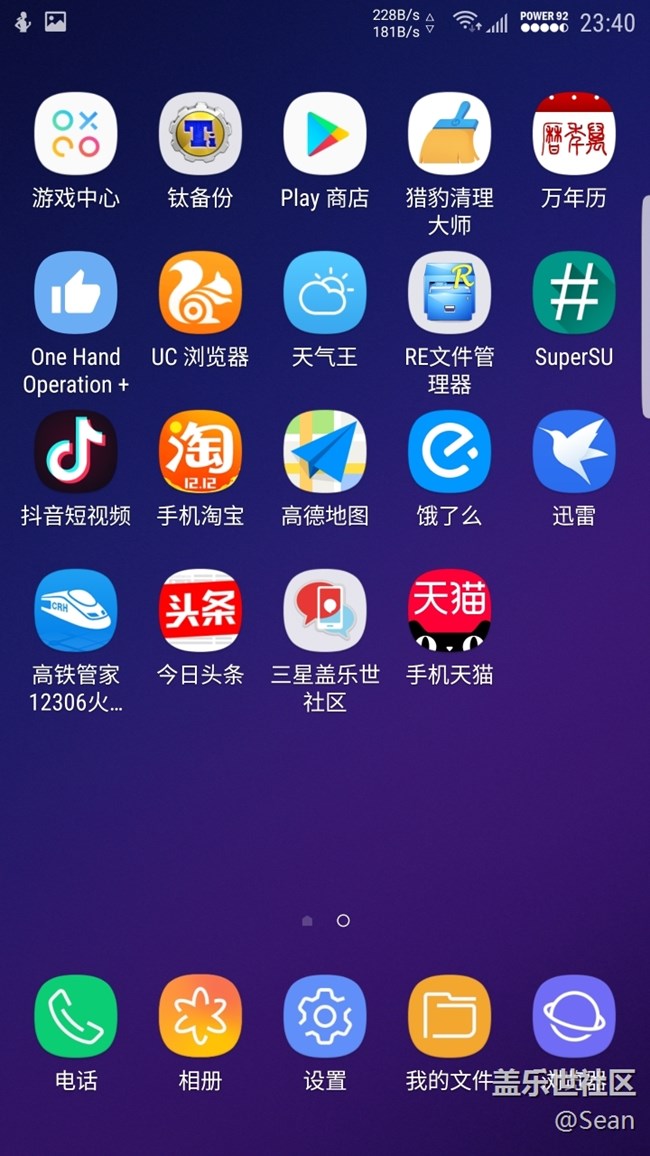Open 抖音短视频

tap(76, 452)
